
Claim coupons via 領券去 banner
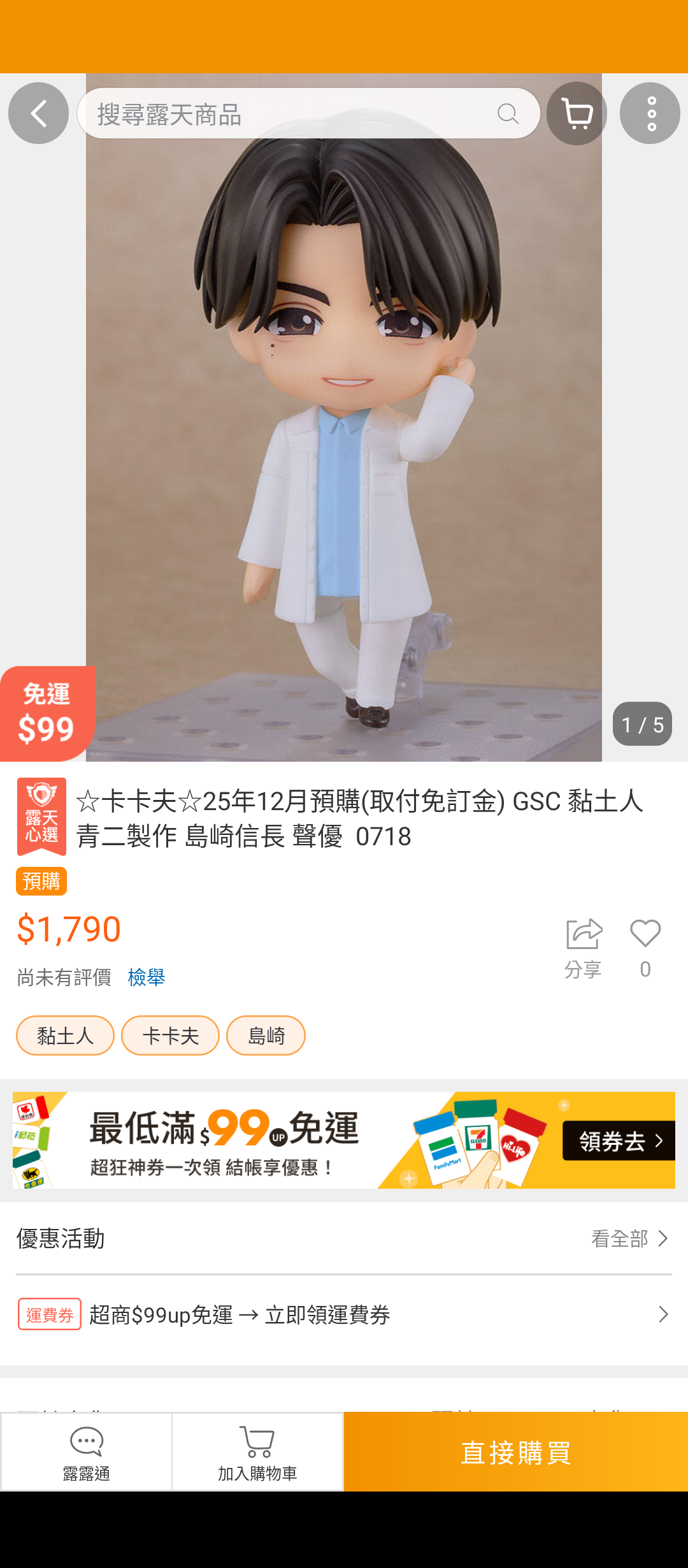[x=618, y=1141]
